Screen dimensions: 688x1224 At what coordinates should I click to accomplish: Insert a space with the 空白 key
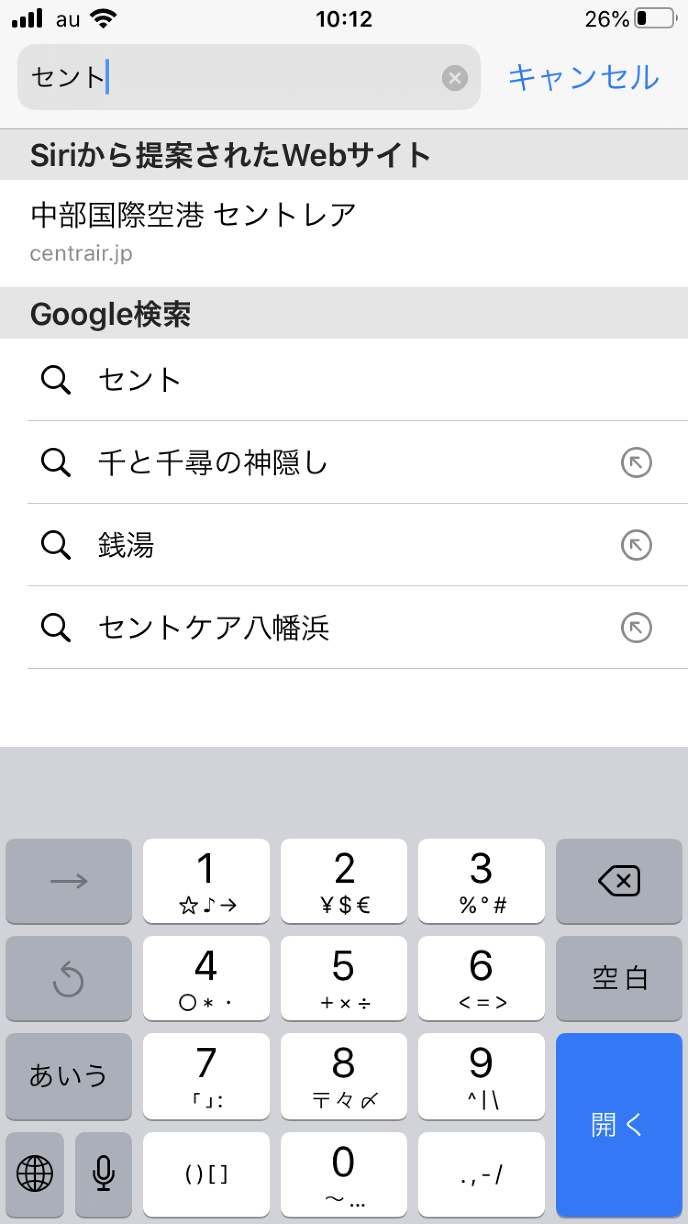pos(618,978)
